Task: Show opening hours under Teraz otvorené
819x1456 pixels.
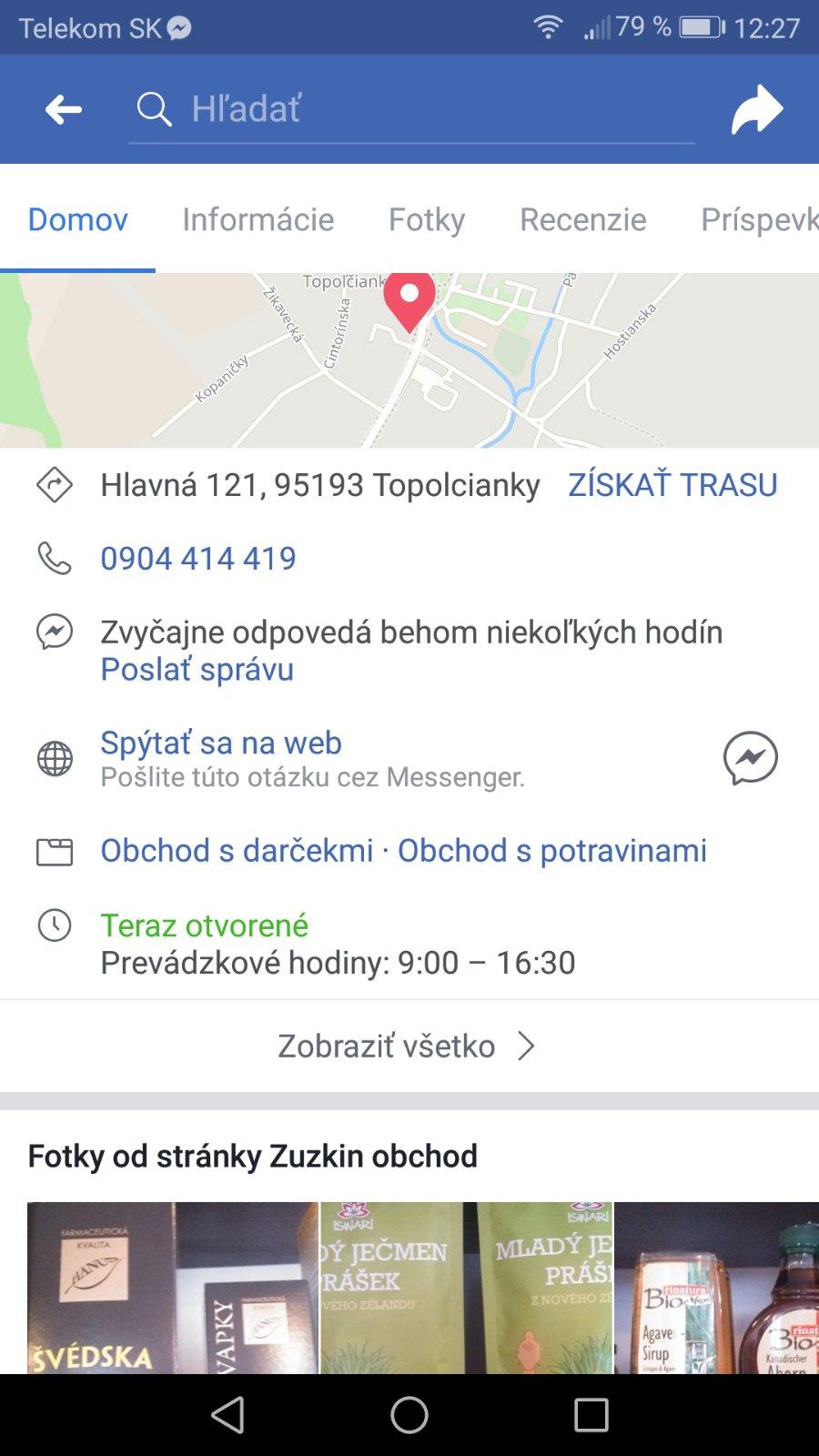Action: (337, 962)
